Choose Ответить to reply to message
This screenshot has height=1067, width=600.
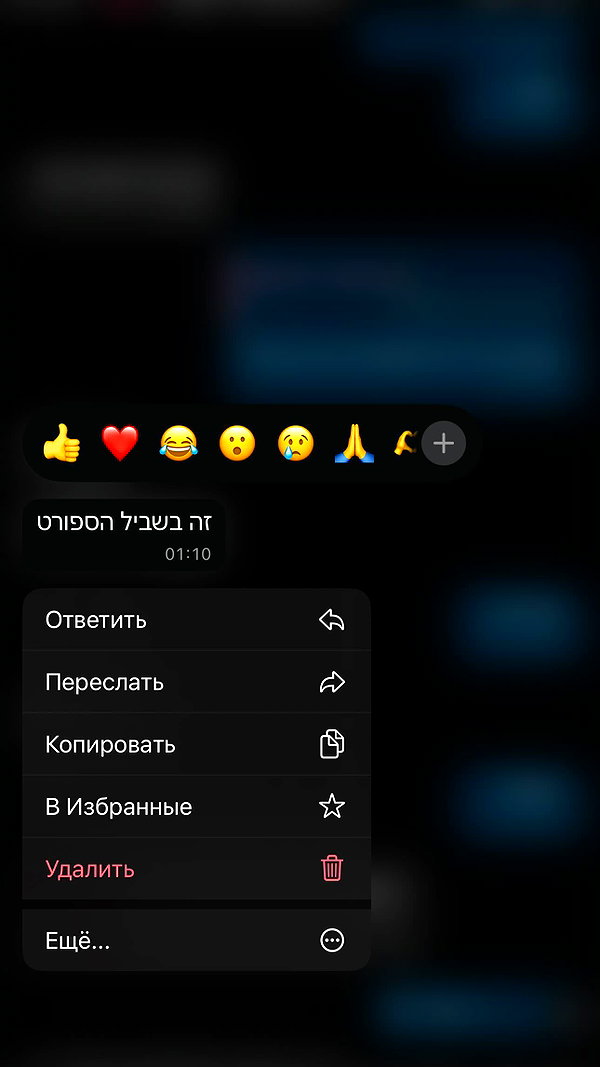tap(197, 620)
